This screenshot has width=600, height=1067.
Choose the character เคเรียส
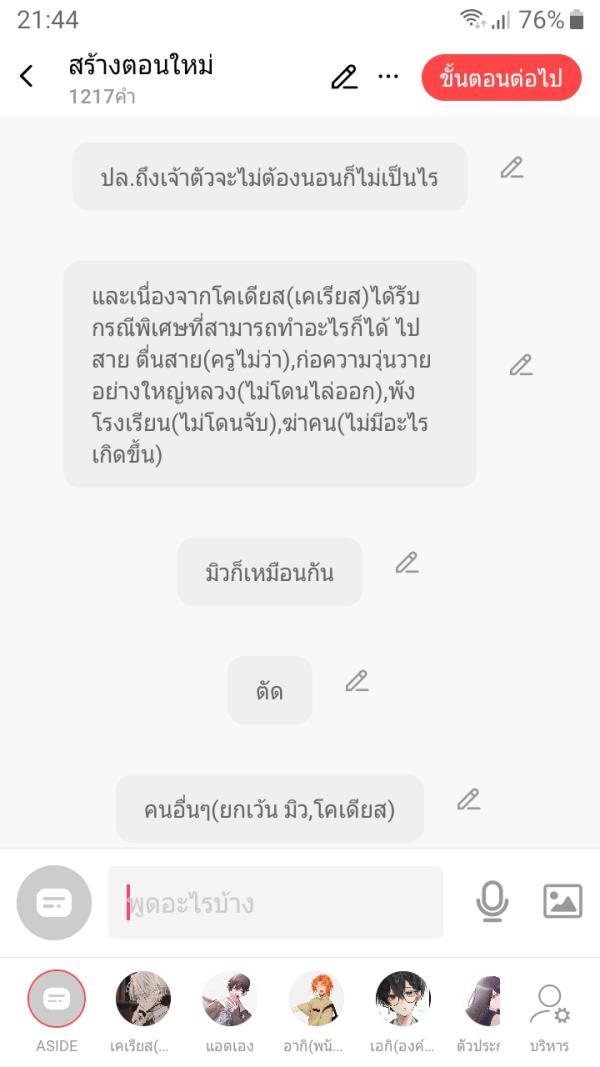coord(143,1000)
